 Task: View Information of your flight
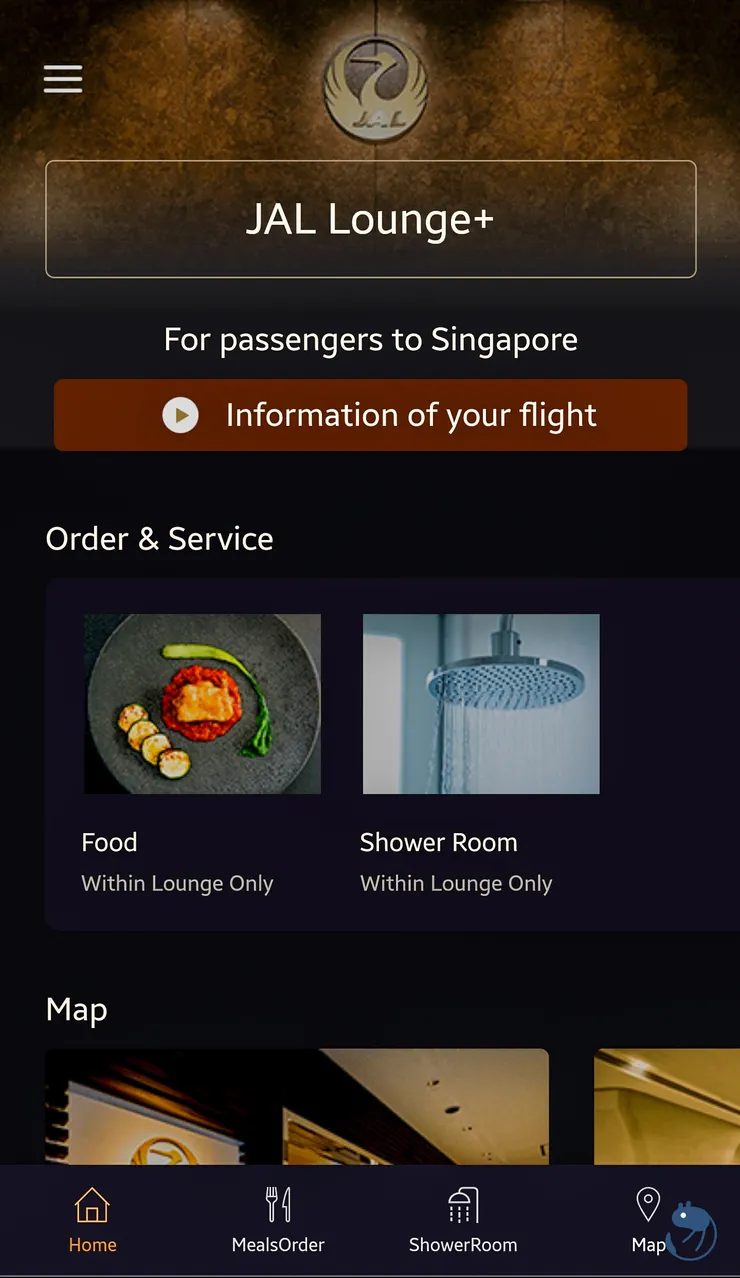(370, 415)
